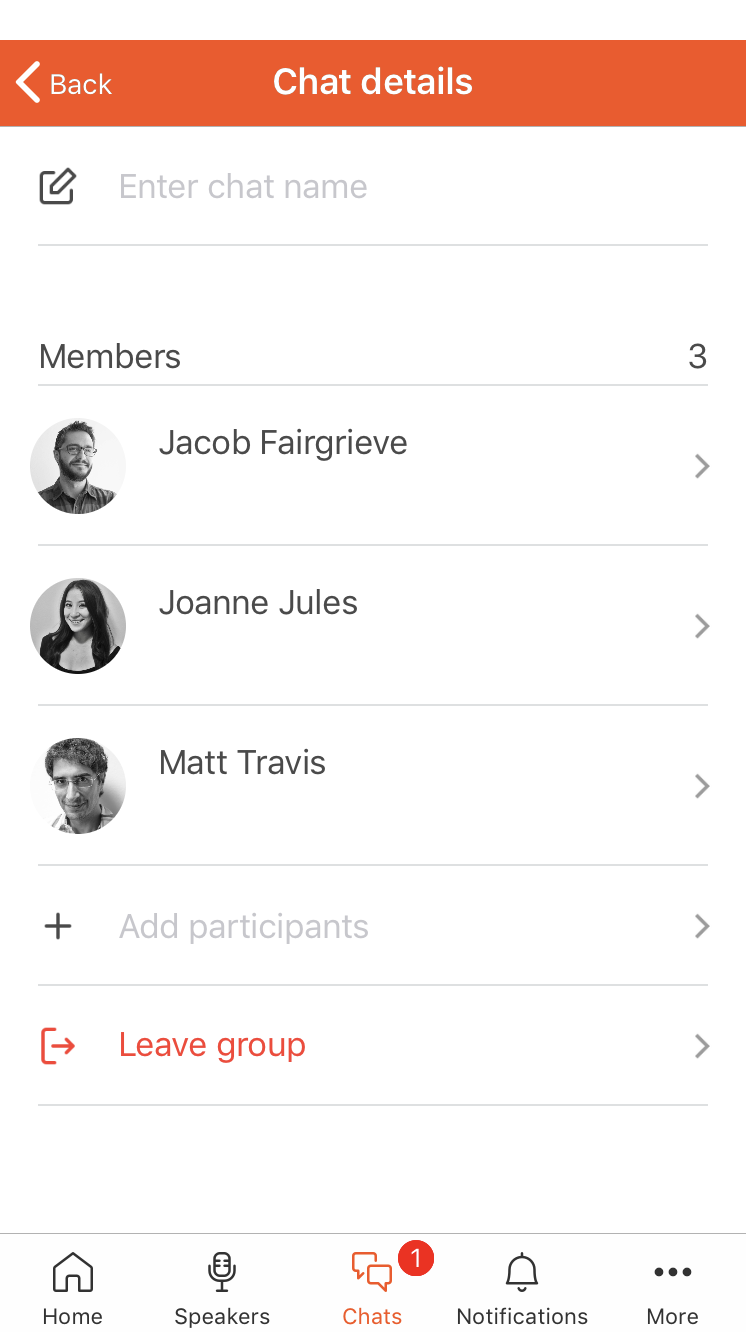Go back from Chat details
Viewport: 746px width, 1332px height.
(x=64, y=83)
